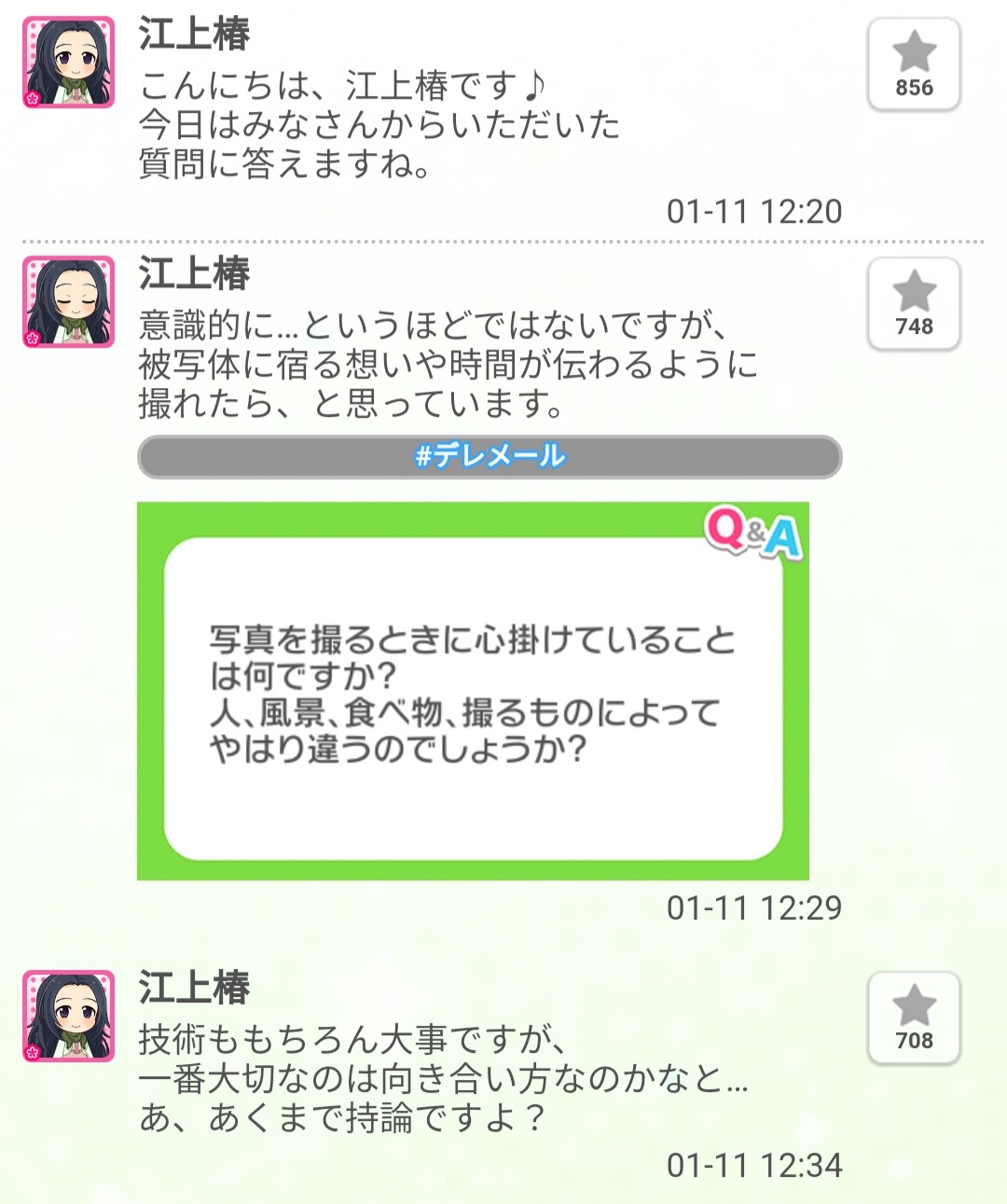Open the #デレメール hashtag
Image resolution: width=1007 pixels, height=1204 pixels.
tap(490, 456)
